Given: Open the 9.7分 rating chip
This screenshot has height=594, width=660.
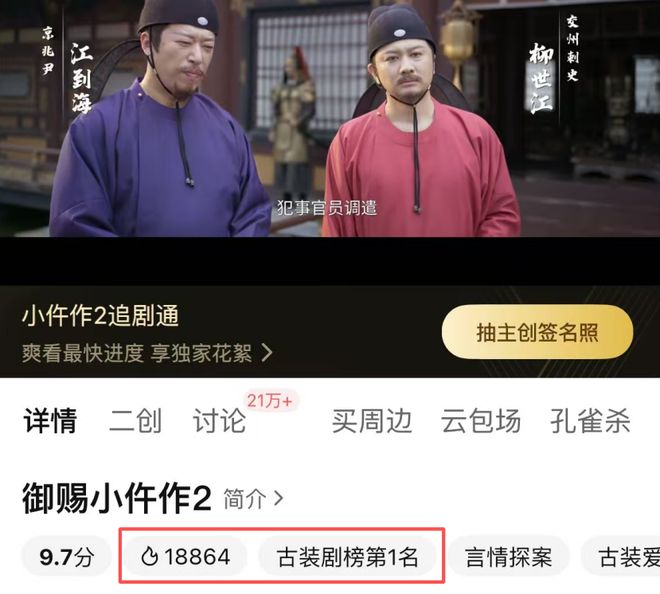Looking at the screenshot, I should tap(66, 557).
